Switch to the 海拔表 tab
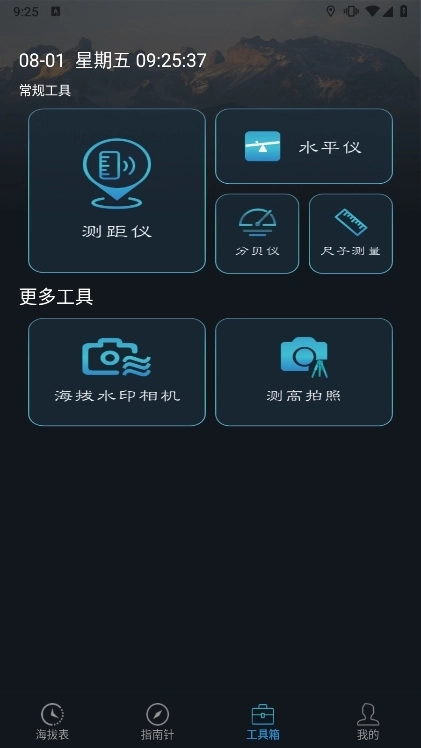421x748 pixels. [x=52, y=721]
